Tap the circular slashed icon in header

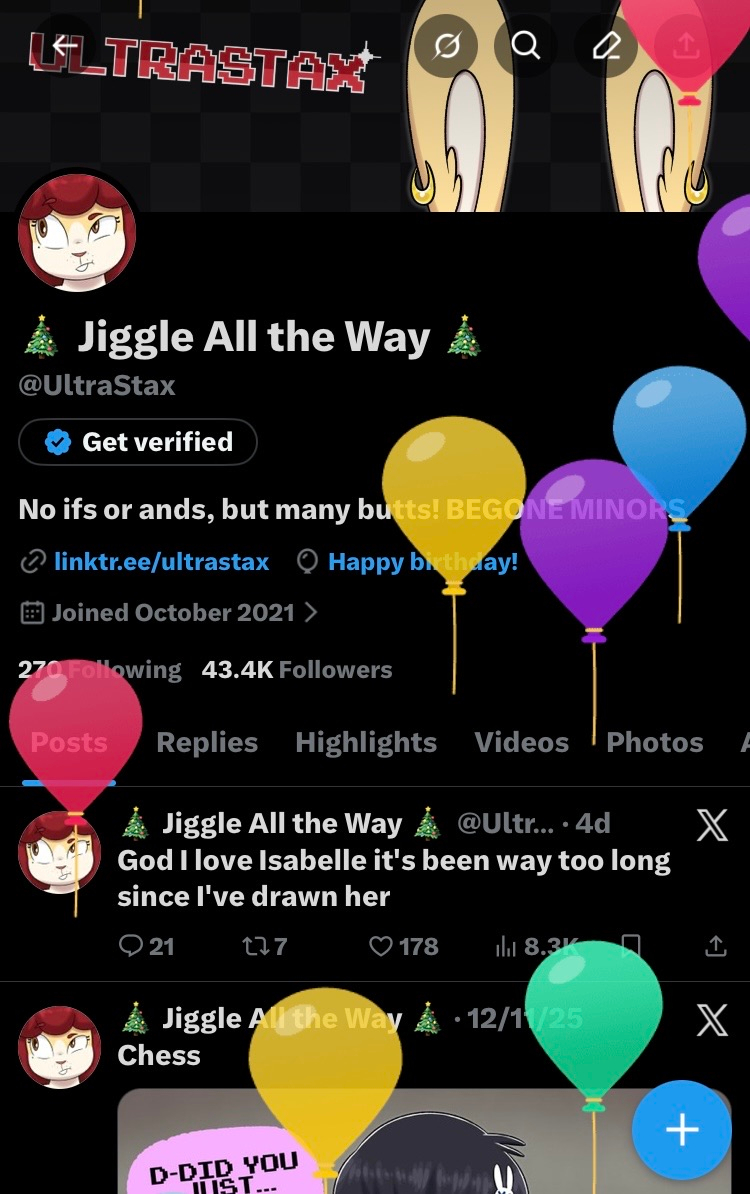[446, 46]
